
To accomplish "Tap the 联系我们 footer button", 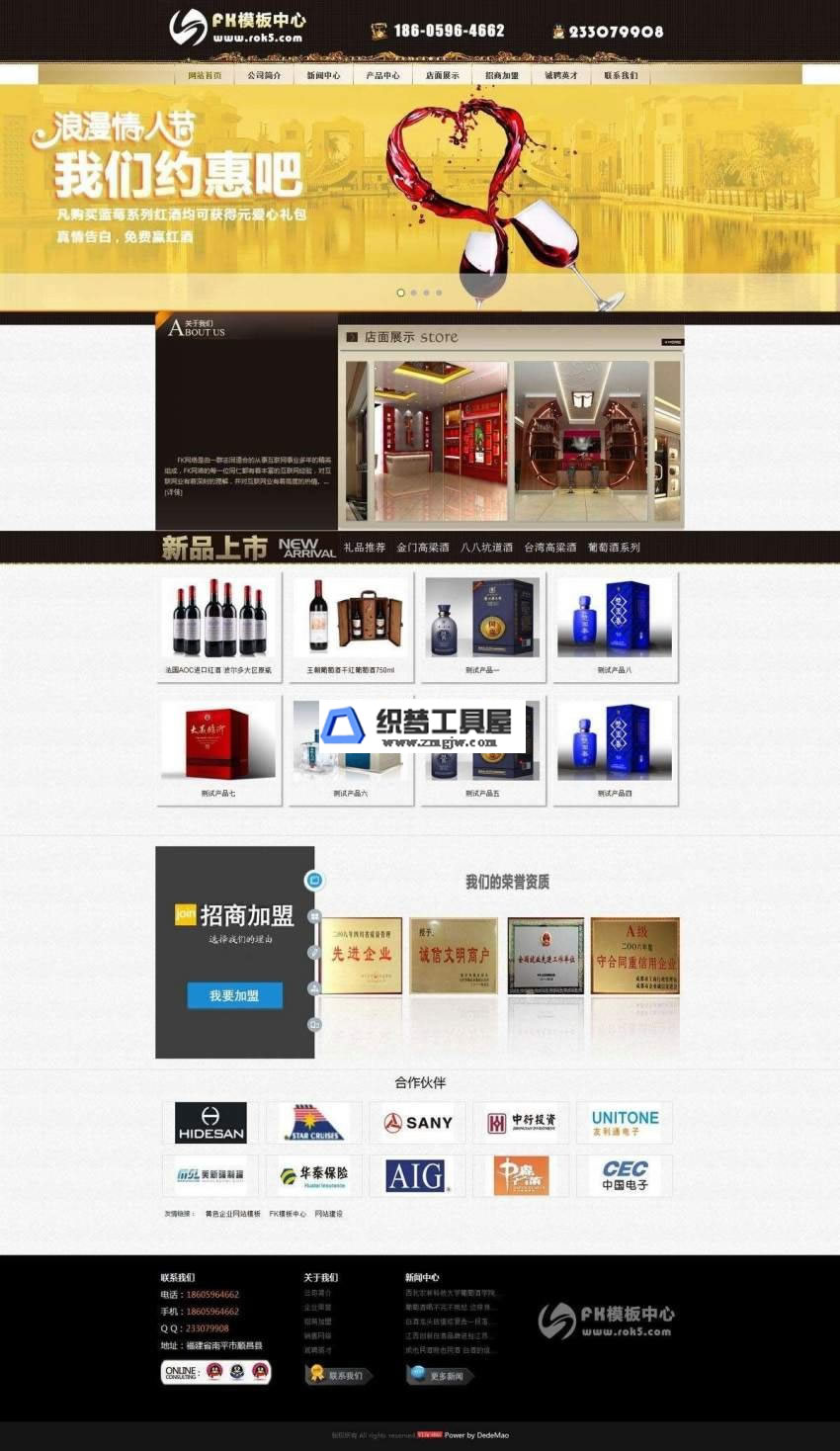I will 338,1375.
